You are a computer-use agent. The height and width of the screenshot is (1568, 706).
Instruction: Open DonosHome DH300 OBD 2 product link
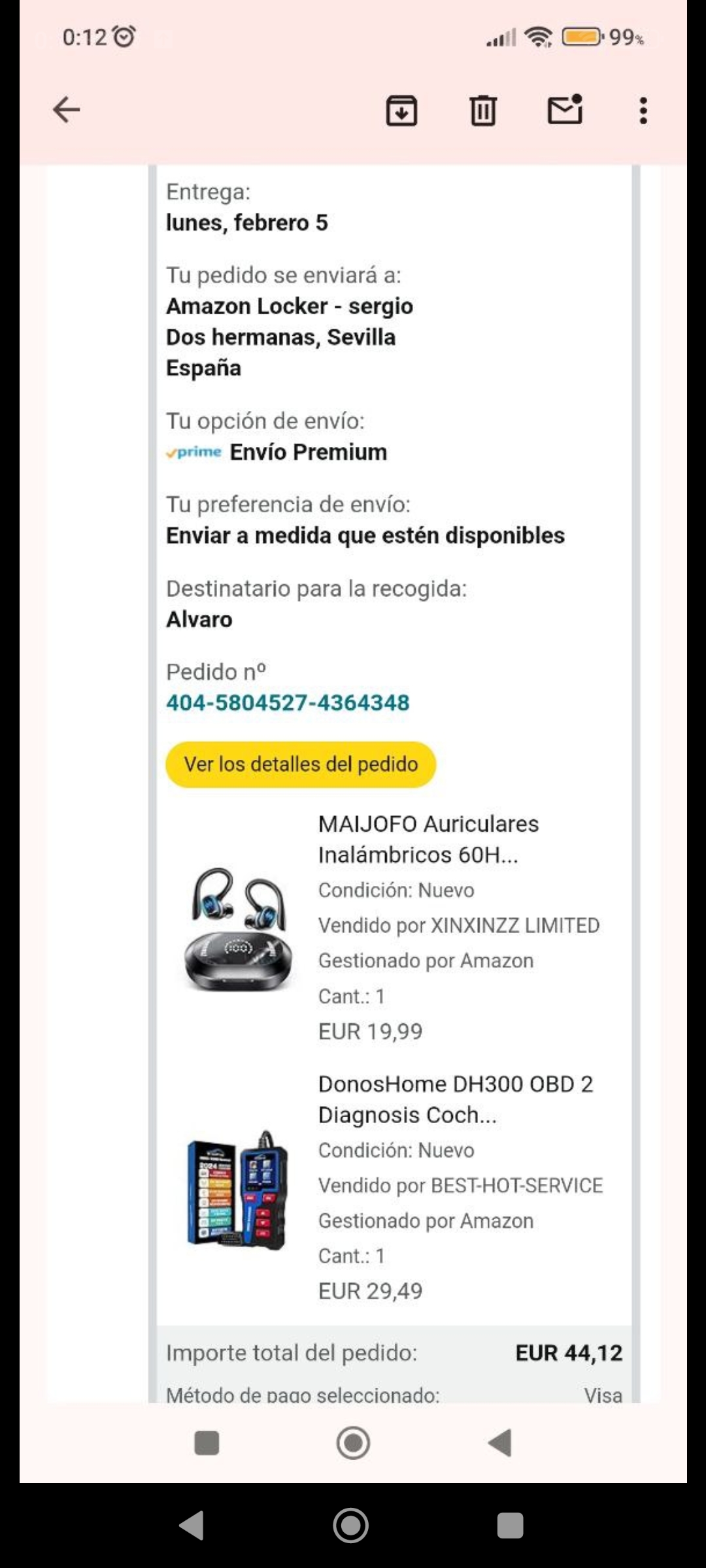pyautogui.click(x=455, y=1099)
